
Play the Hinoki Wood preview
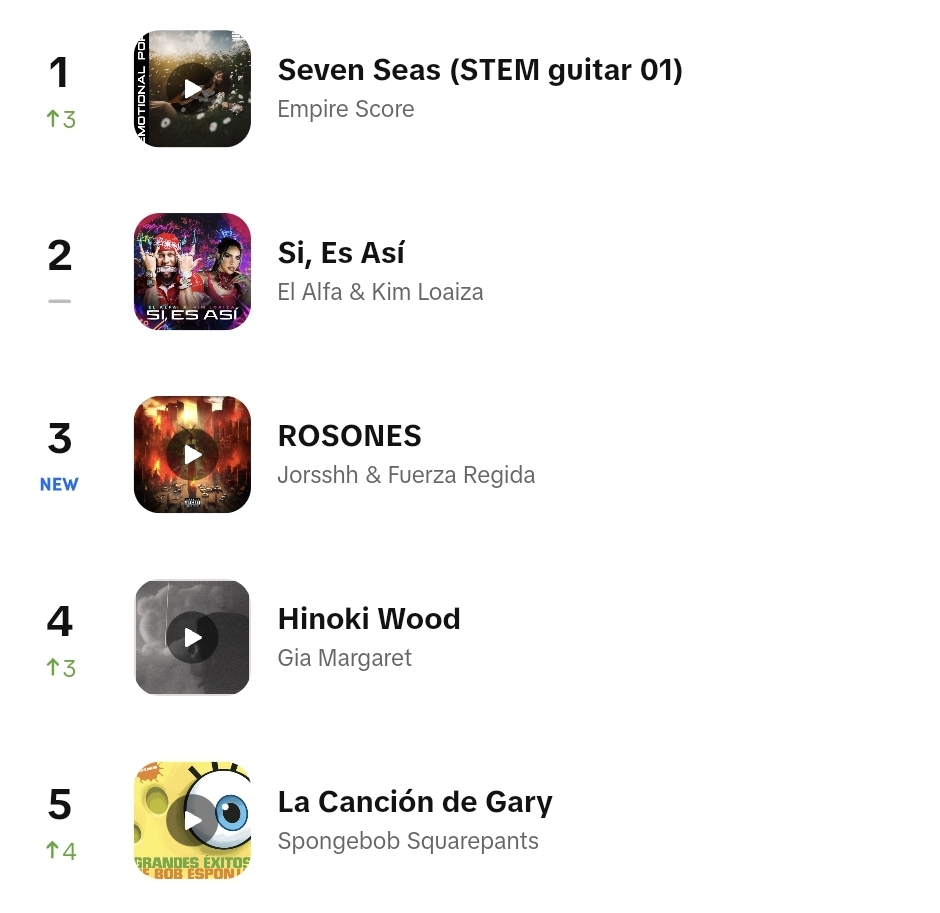tap(192, 637)
